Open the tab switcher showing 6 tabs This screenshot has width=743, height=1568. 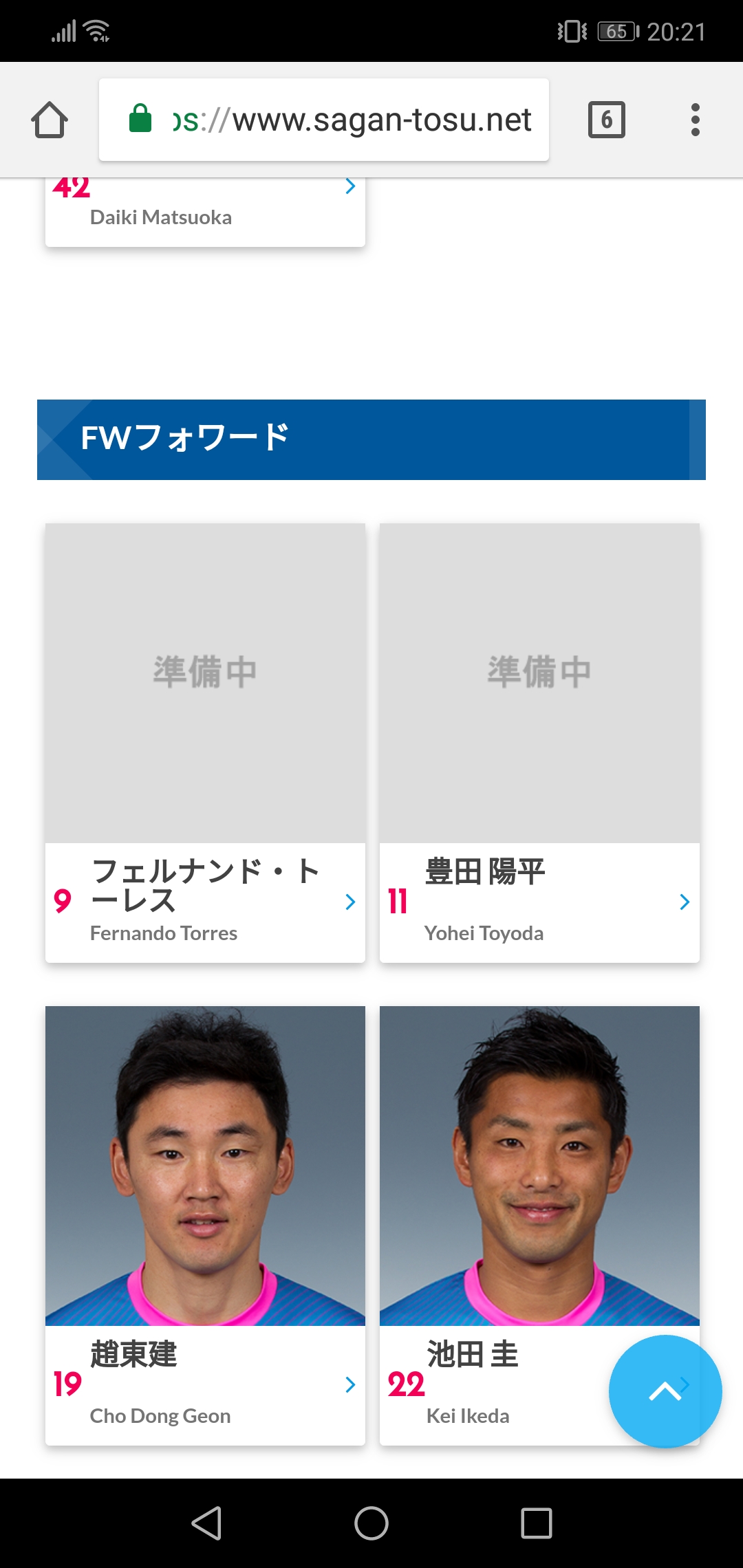606,120
